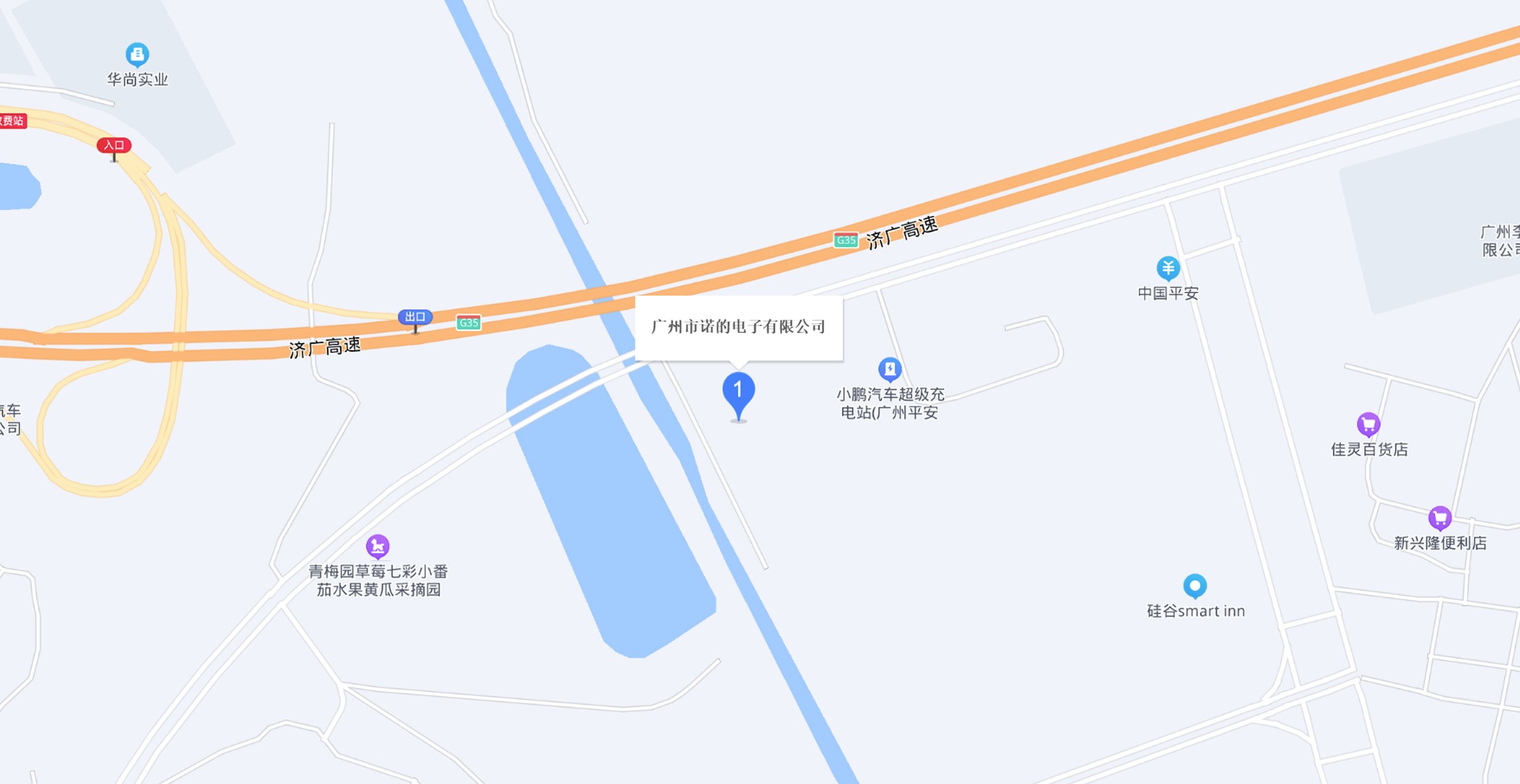The image size is (1520, 784).
Task: Select the 小鹏汽车超级充电站 charging marker
Action: pos(889,369)
